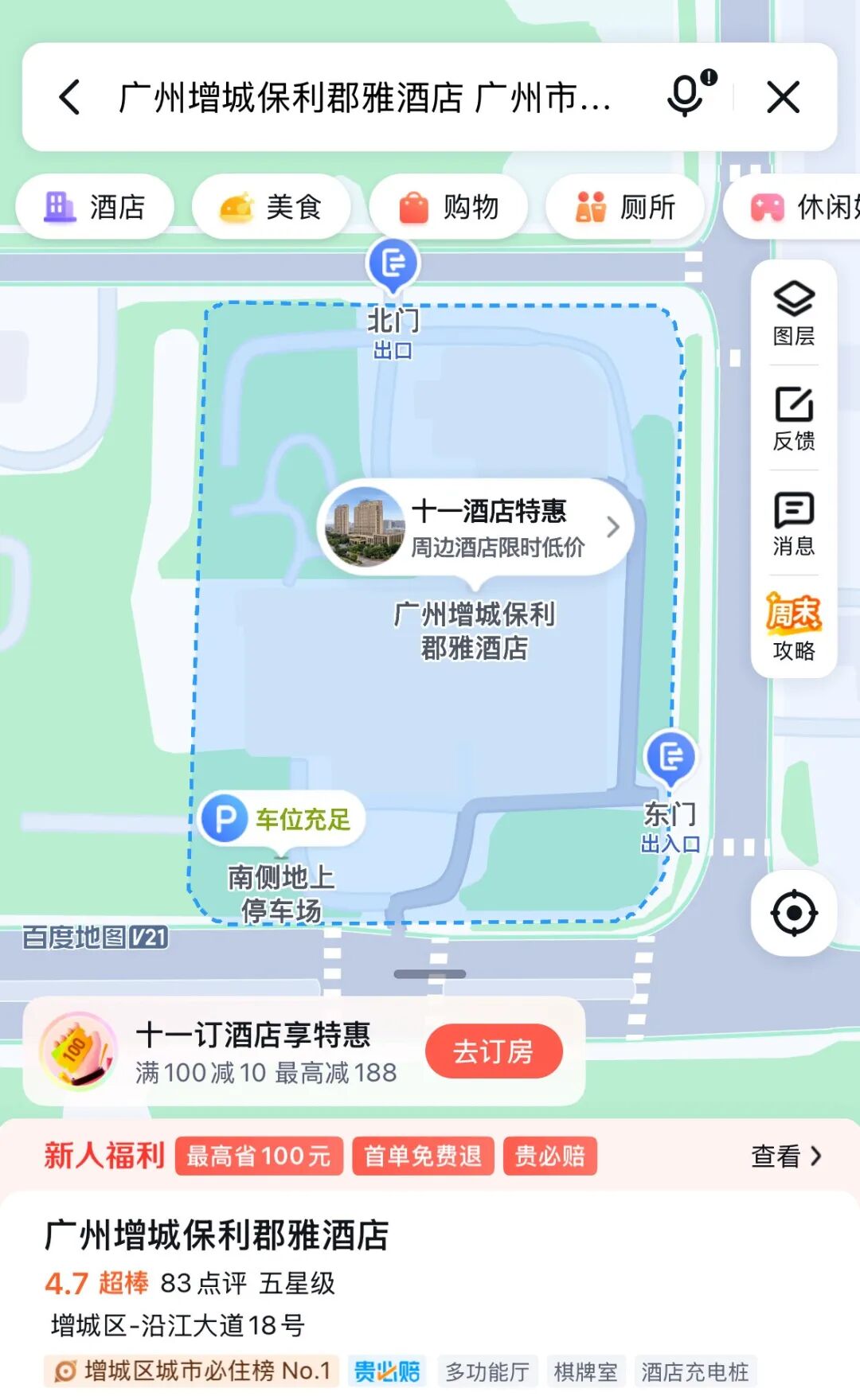Select the 东门 entrance marker
The height and width of the screenshot is (1400, 860).
click(x=670, y=757)
